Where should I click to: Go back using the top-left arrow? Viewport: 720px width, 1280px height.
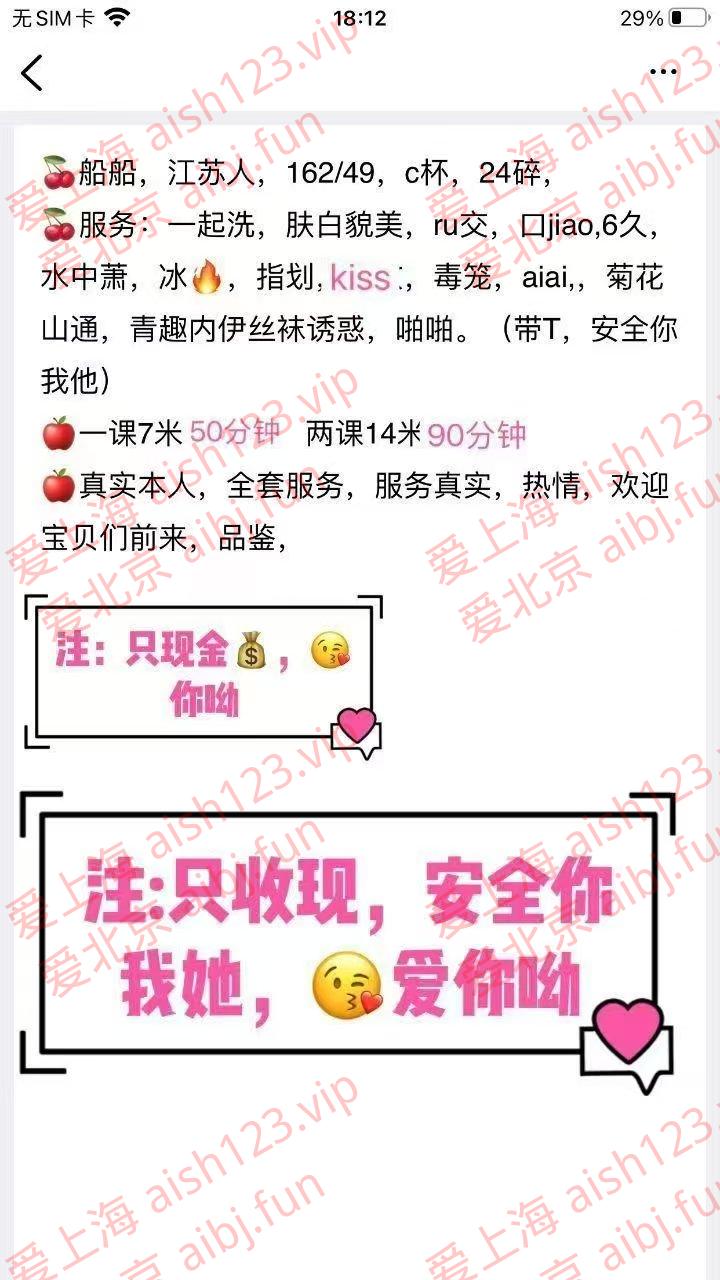32,73
